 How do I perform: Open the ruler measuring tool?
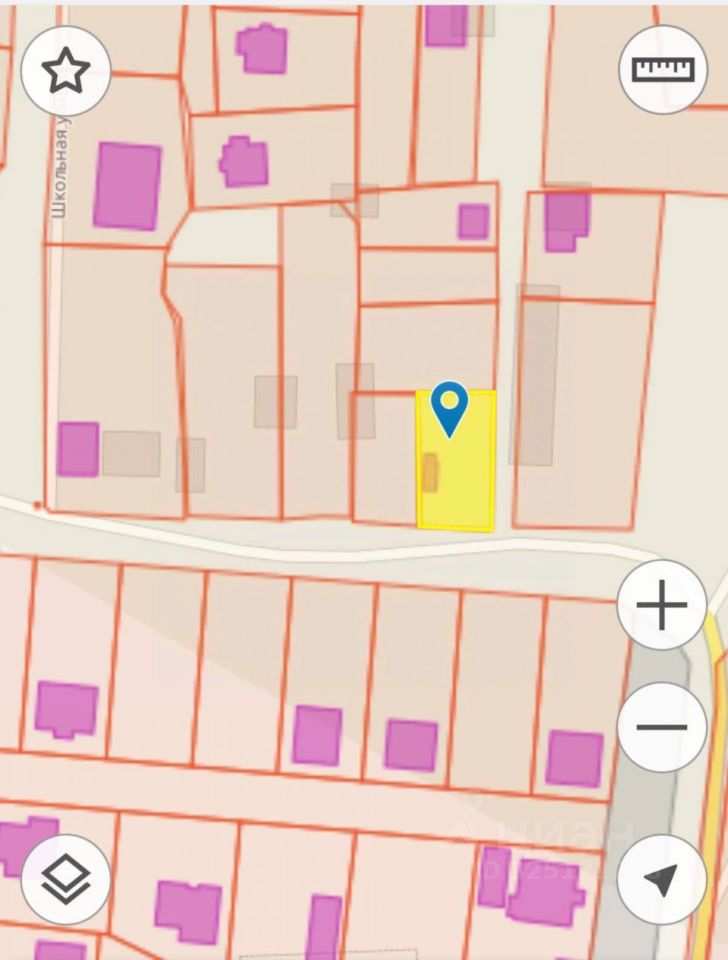tap(662, 69)
